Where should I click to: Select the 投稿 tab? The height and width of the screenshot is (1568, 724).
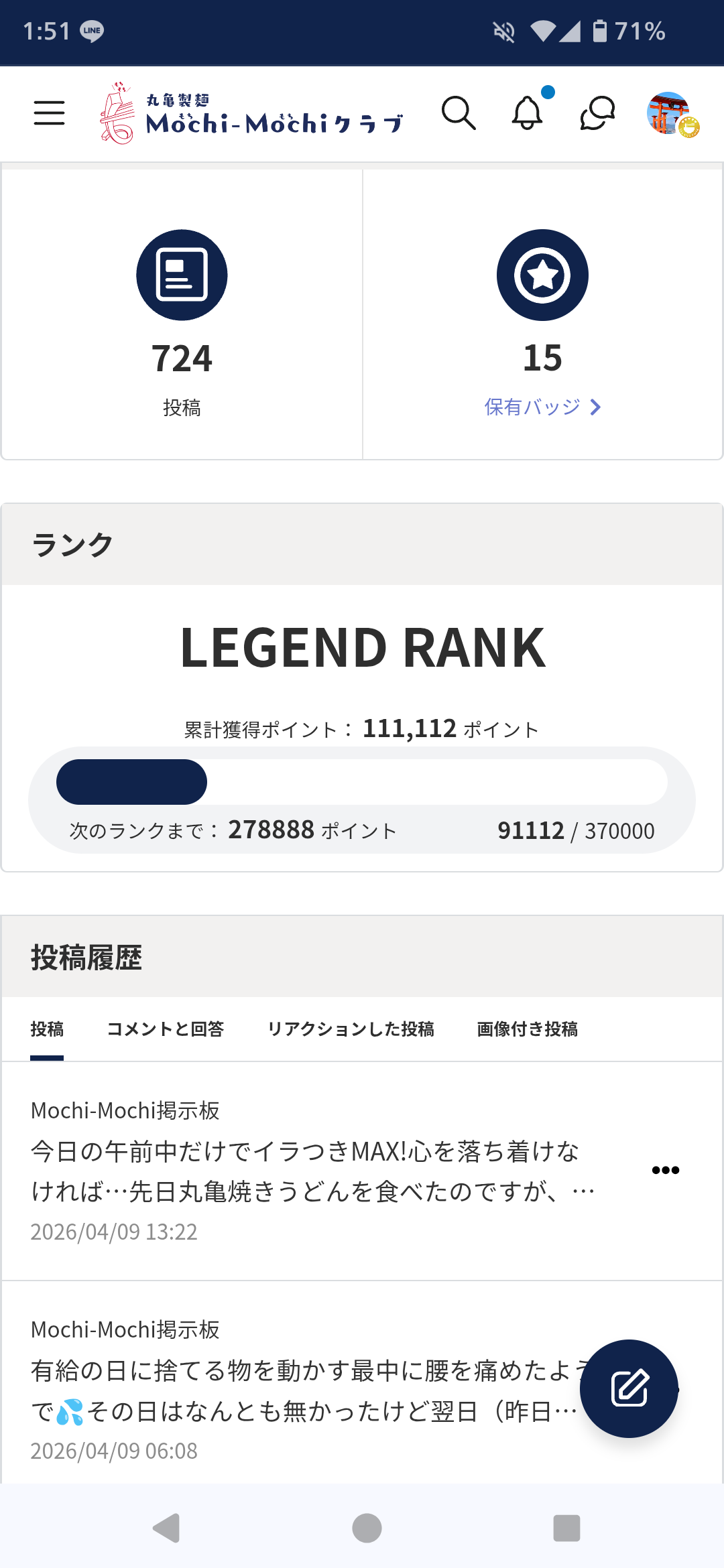47,1029
